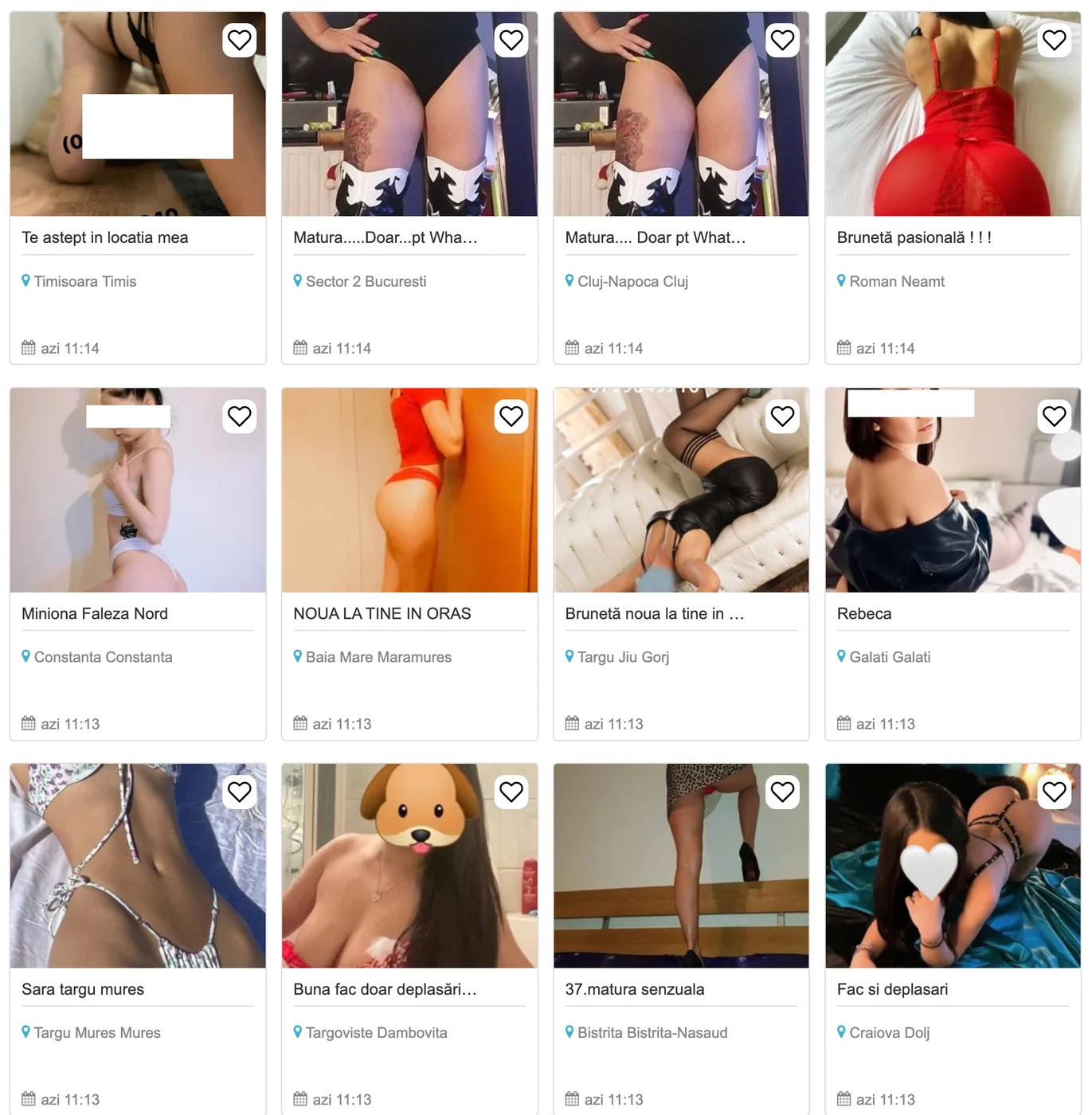Viewport: 1092px width, 1115px height.
Task: Open the Sector 2 Bucuresti listing
Action: 385,237
